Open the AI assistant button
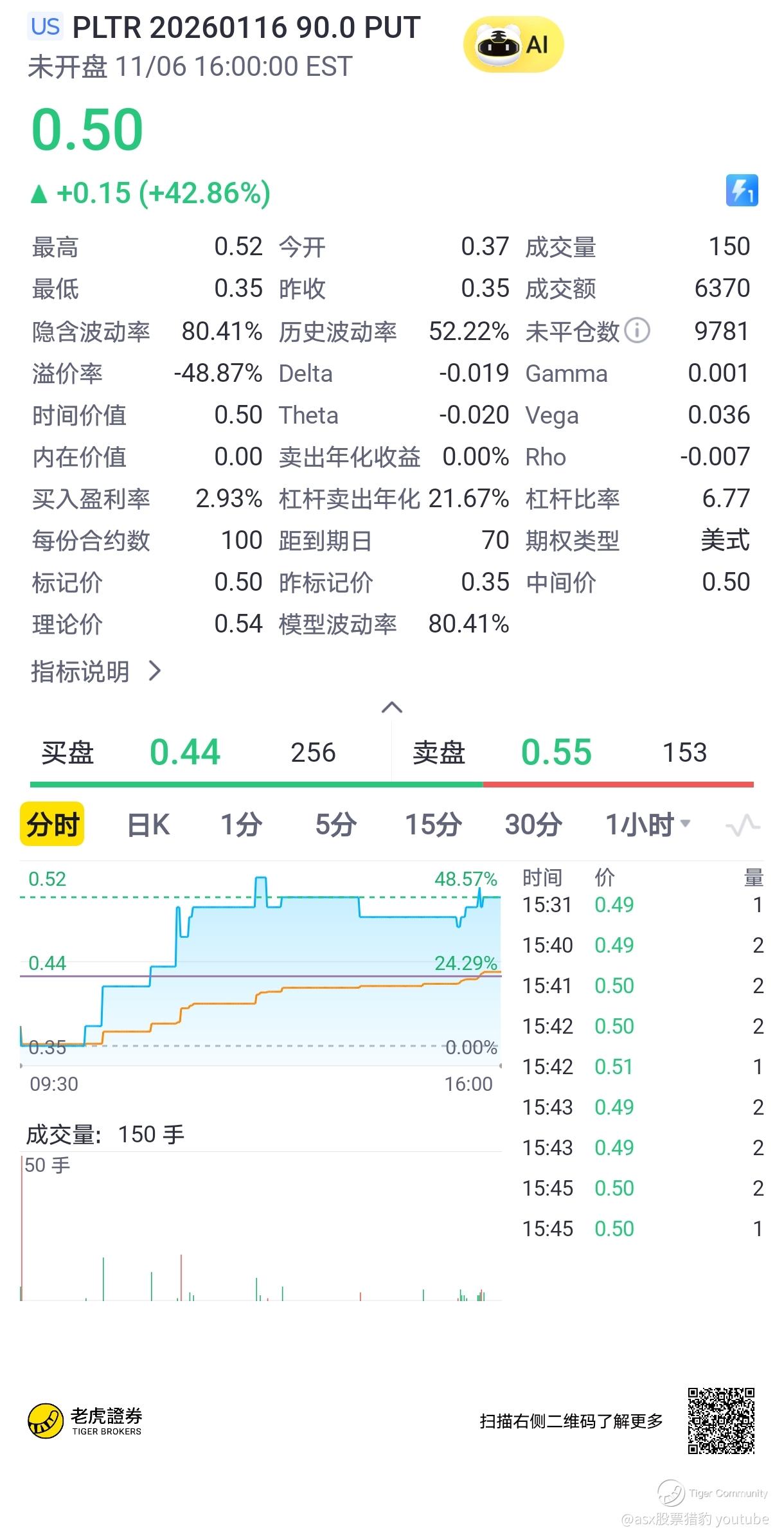 [513, 44]
